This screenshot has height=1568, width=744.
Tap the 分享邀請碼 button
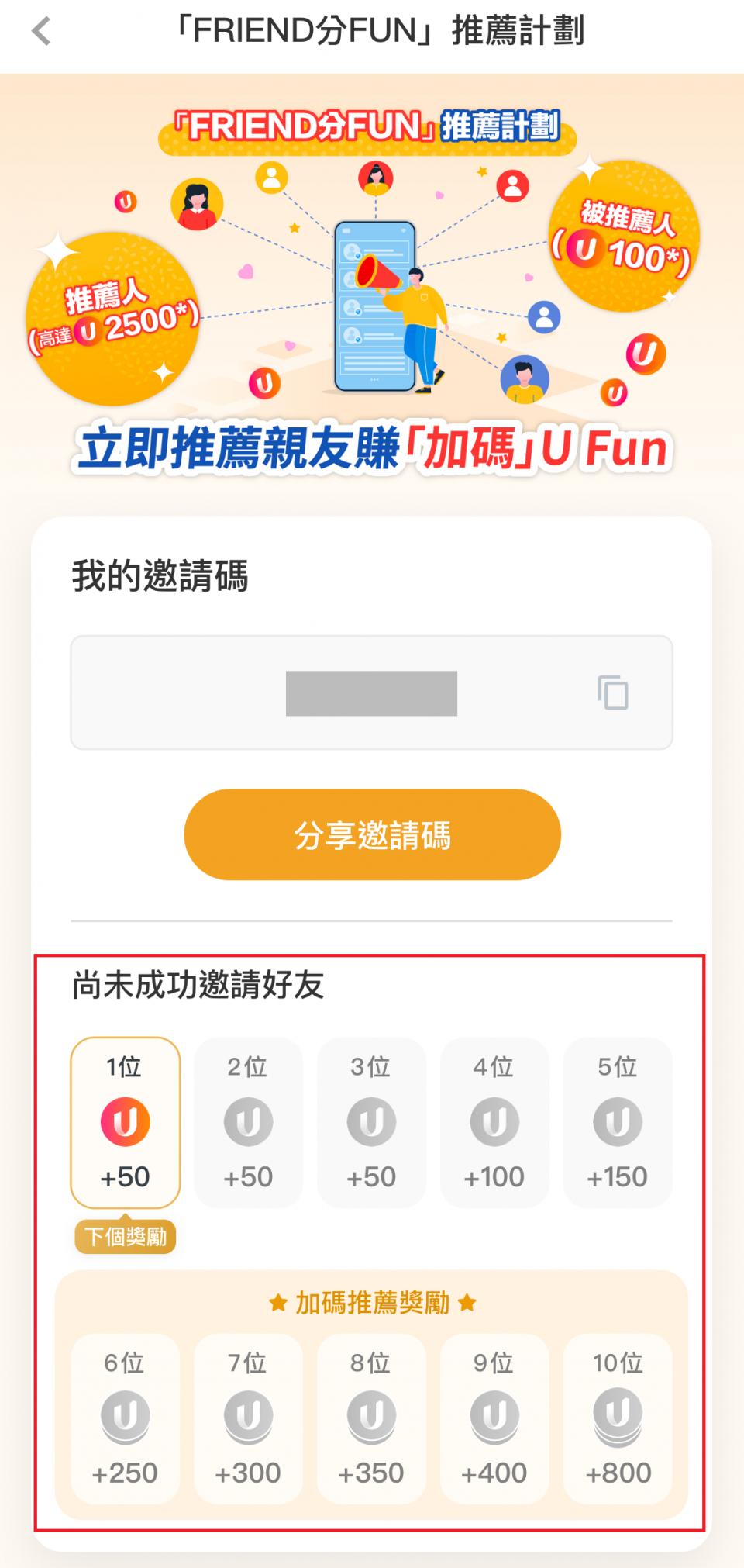click(x=372, y=834)
